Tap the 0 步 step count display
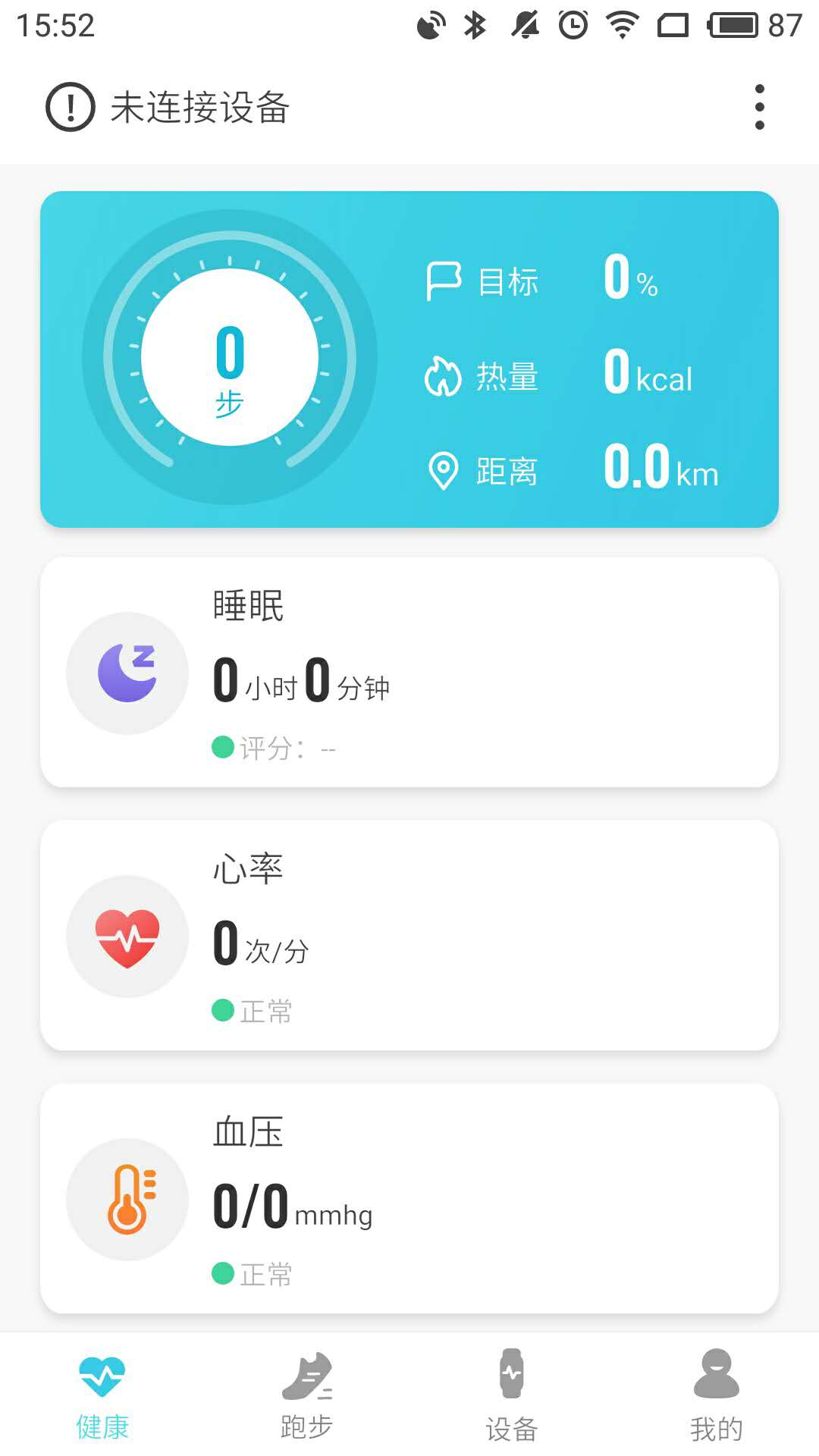The width and height of the screenshot is (819, 1456). [231, 364]
